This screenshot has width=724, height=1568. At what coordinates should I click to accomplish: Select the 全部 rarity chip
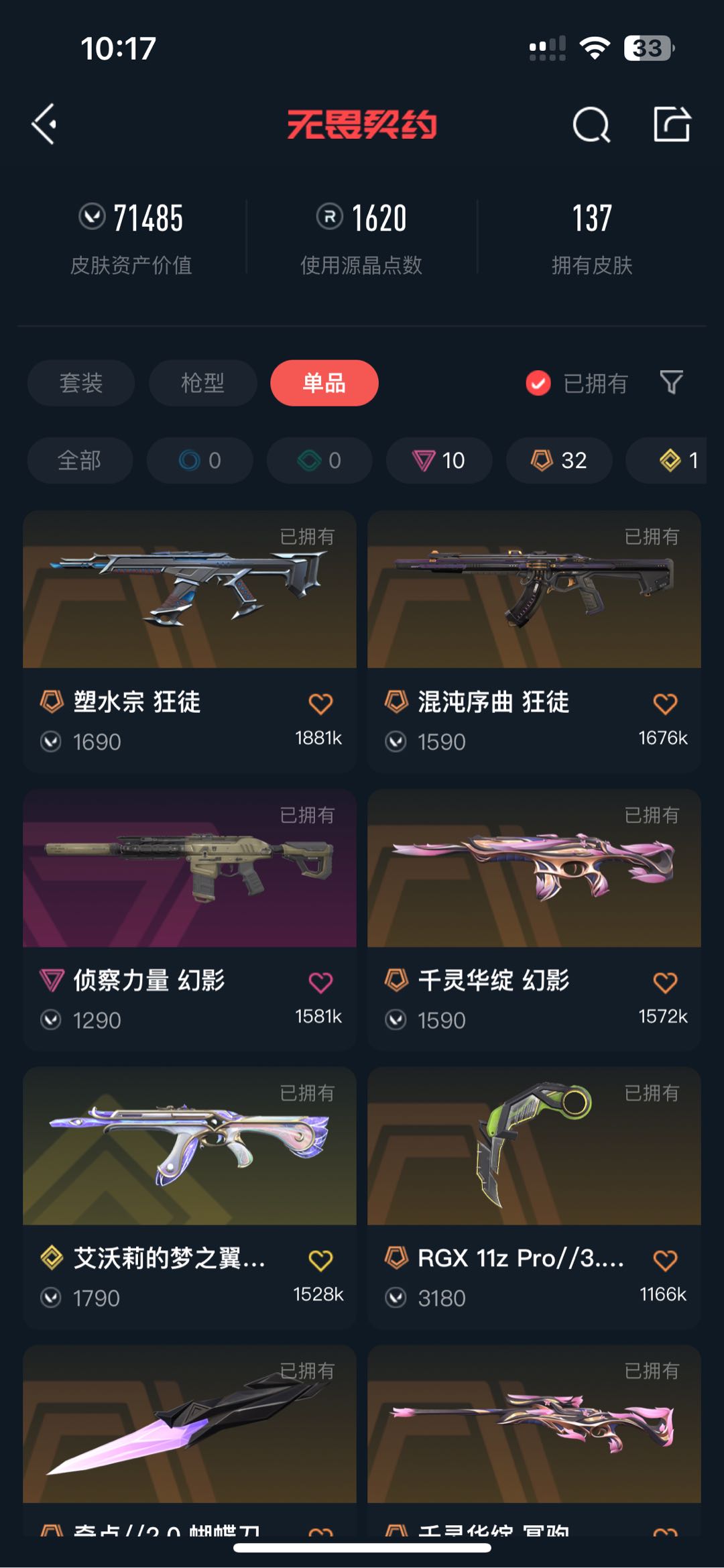80,461
